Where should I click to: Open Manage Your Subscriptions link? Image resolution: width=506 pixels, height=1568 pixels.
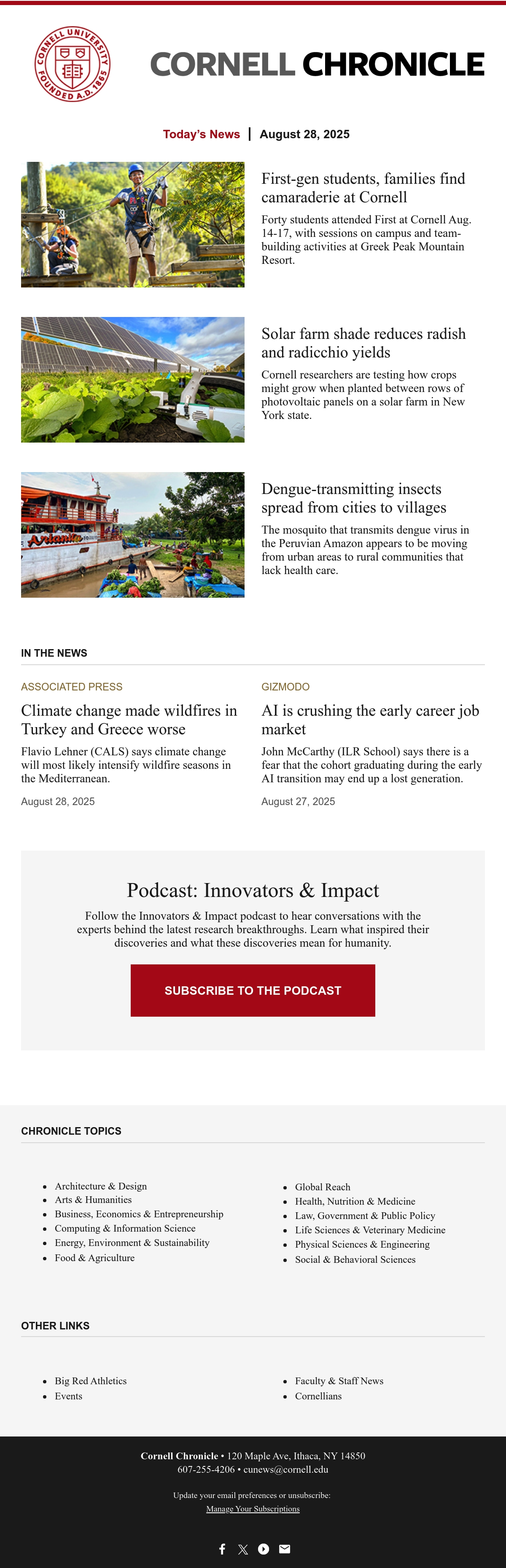253,1508
